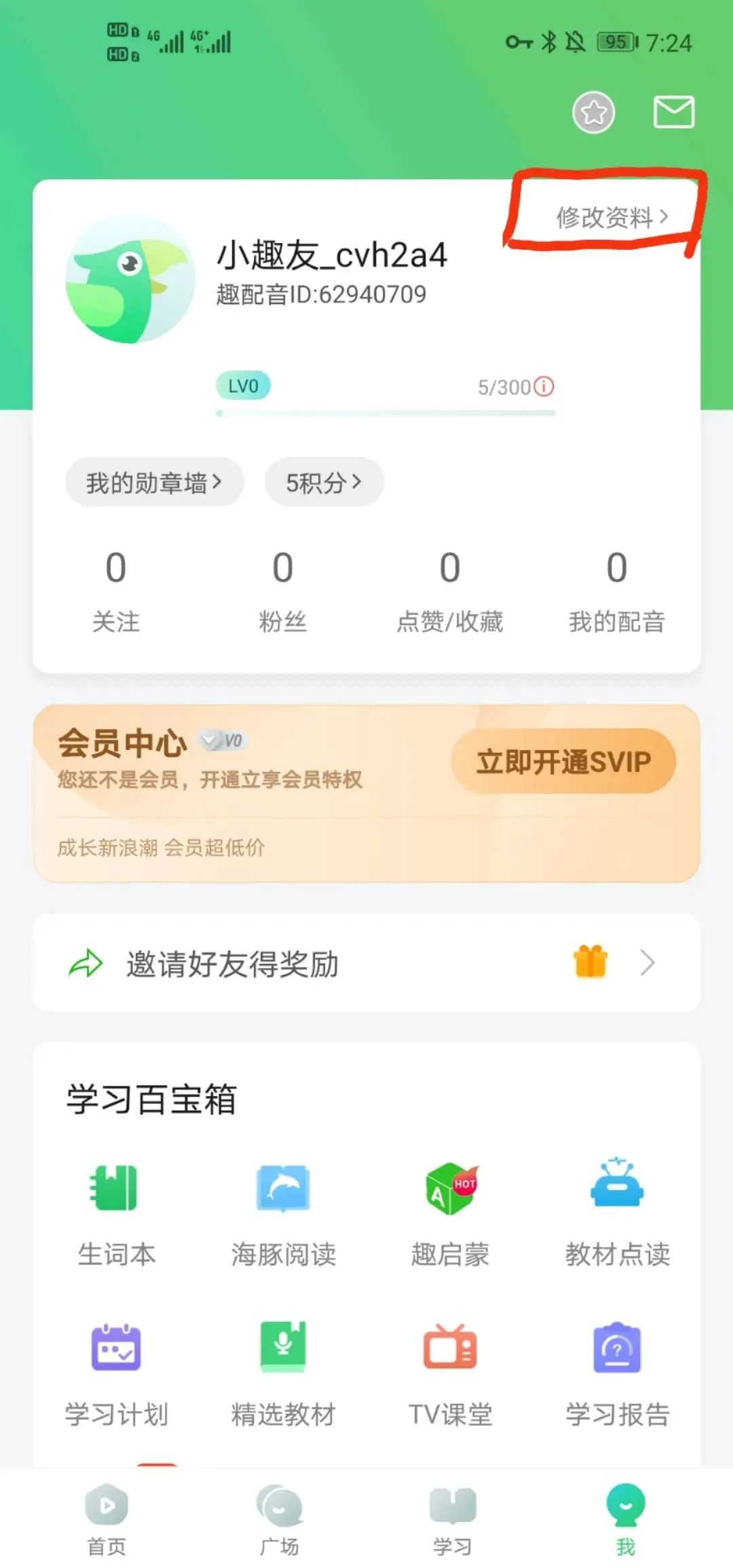View the 5积分 points chip

[324, 483]
